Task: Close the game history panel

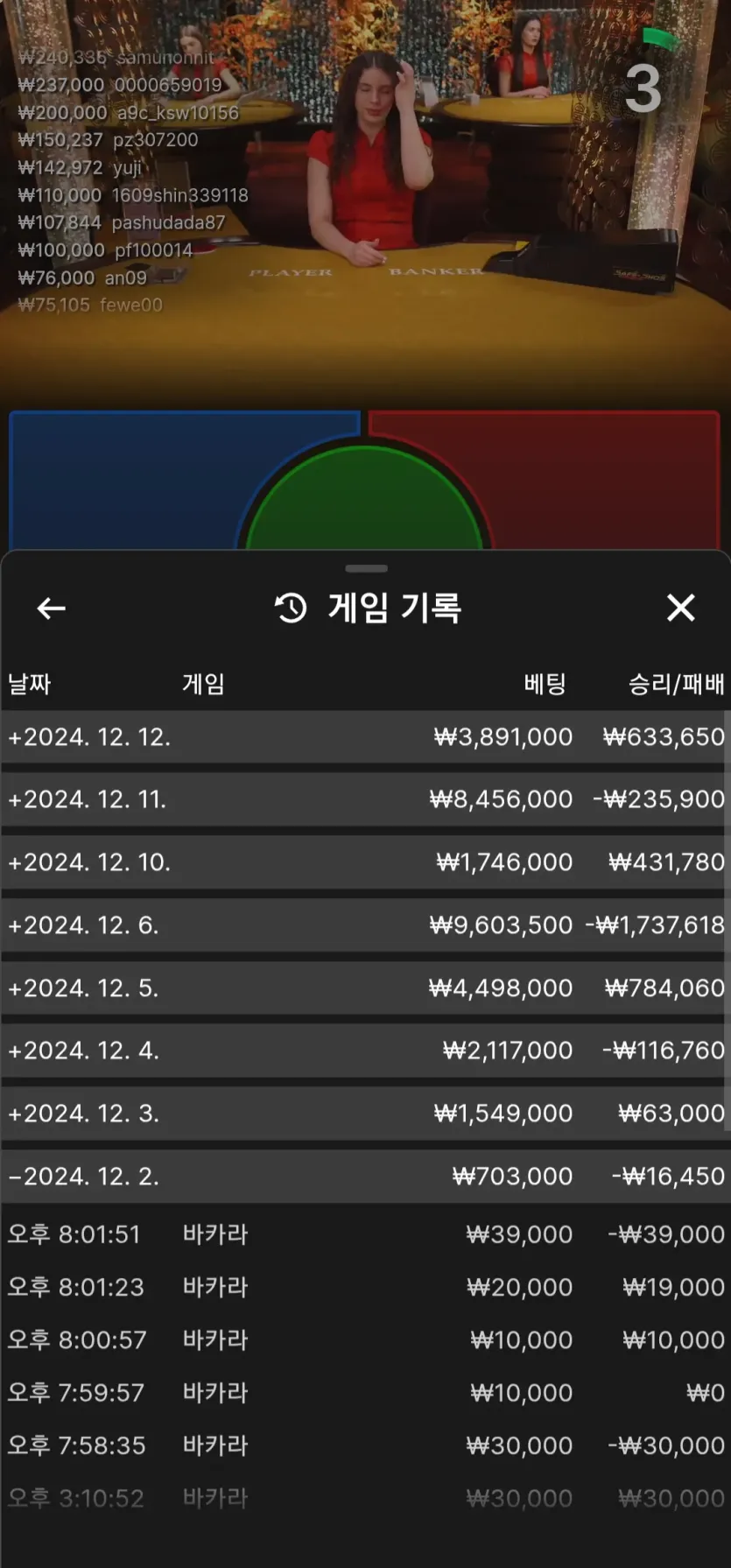Action: pyautogui.click(x=680, y=608)
